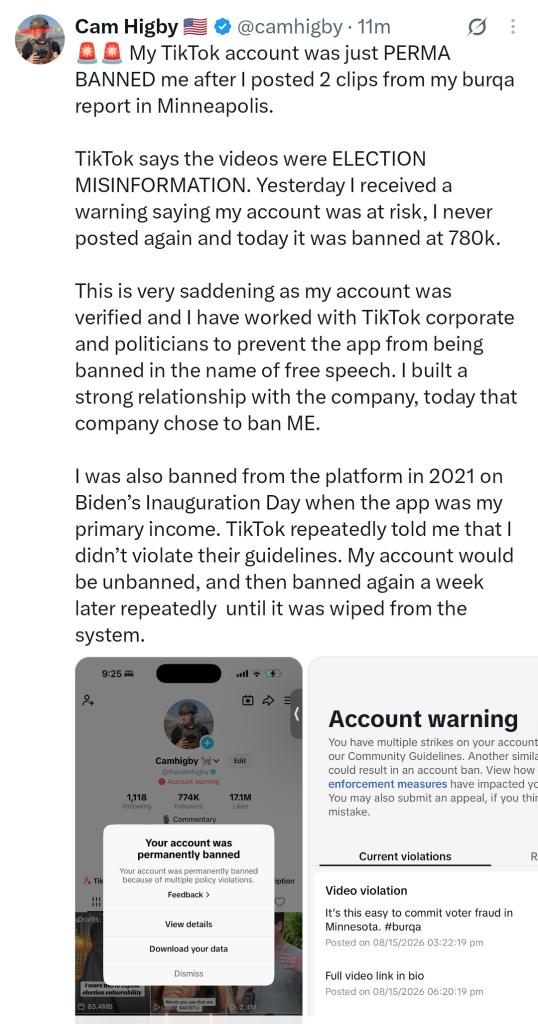View the attached Account warning screenshot image

(423, 840)
